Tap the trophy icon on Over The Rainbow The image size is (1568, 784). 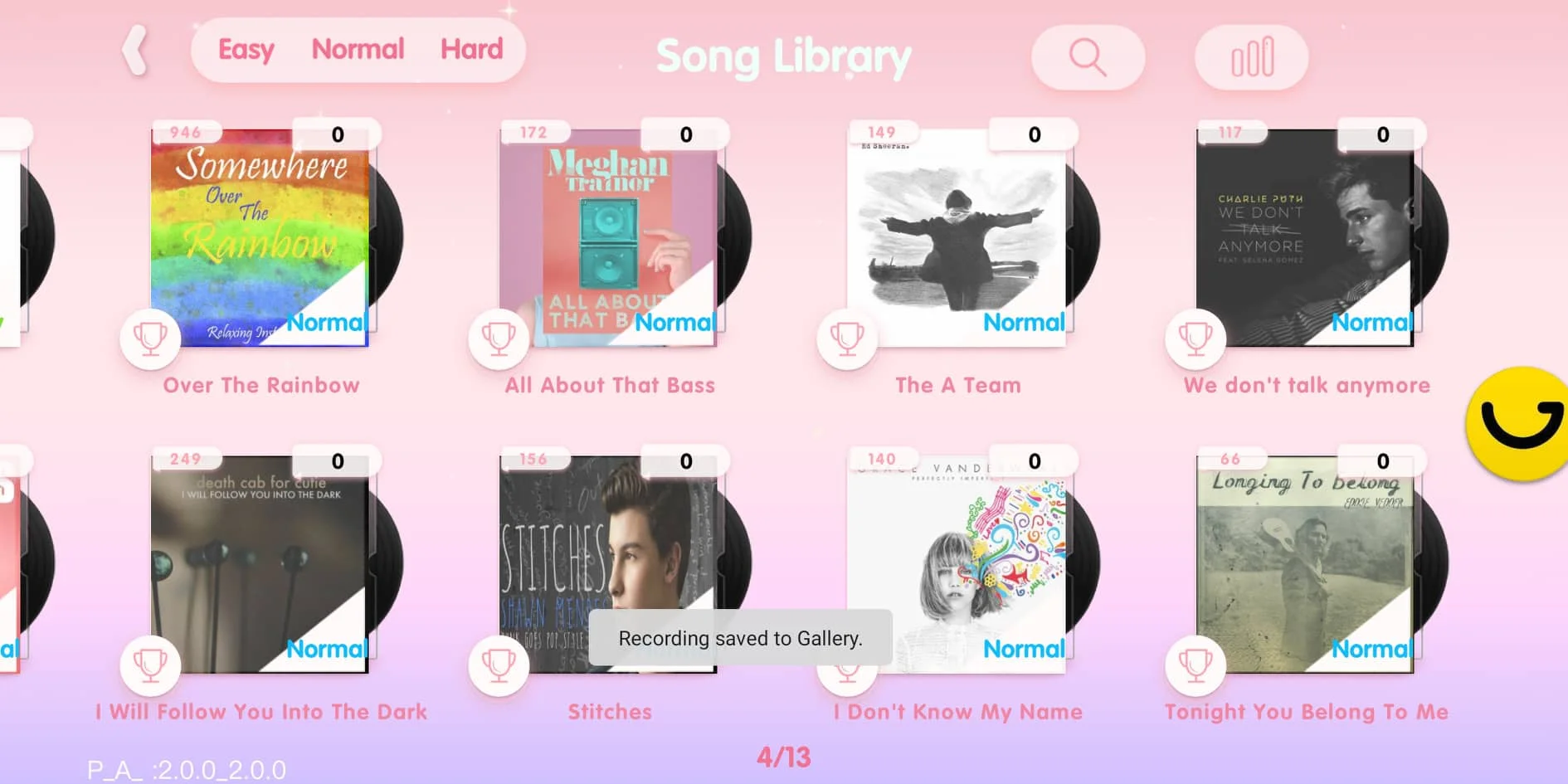[150, 338]
